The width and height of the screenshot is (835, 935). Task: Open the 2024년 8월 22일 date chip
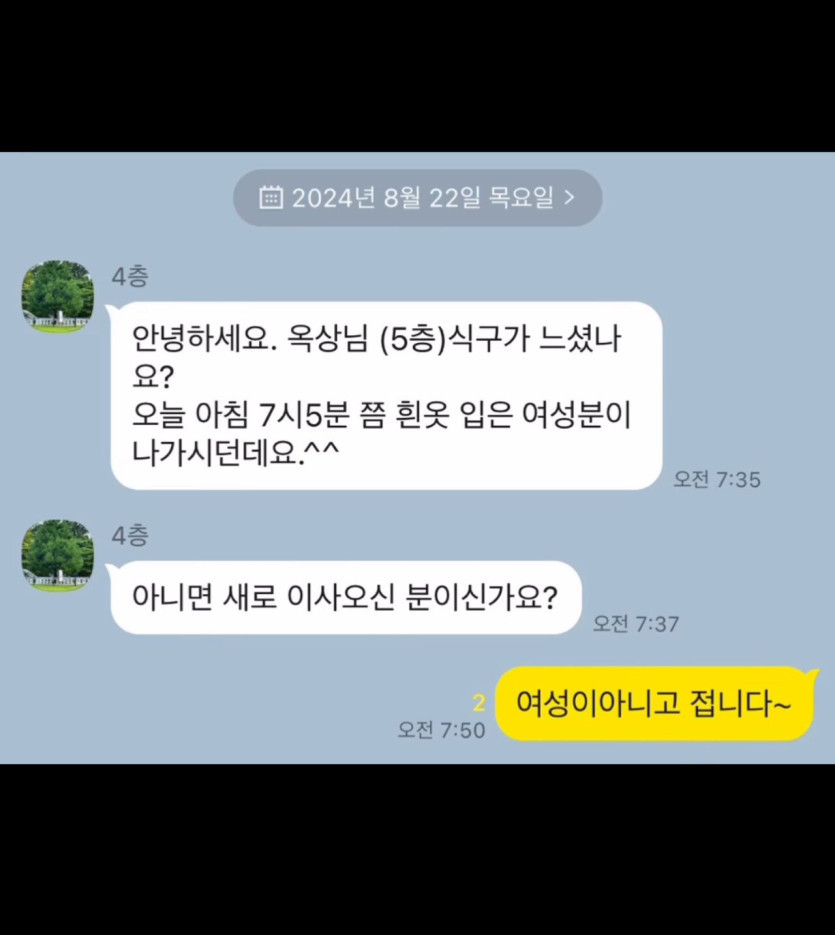(x=417, y=198)
